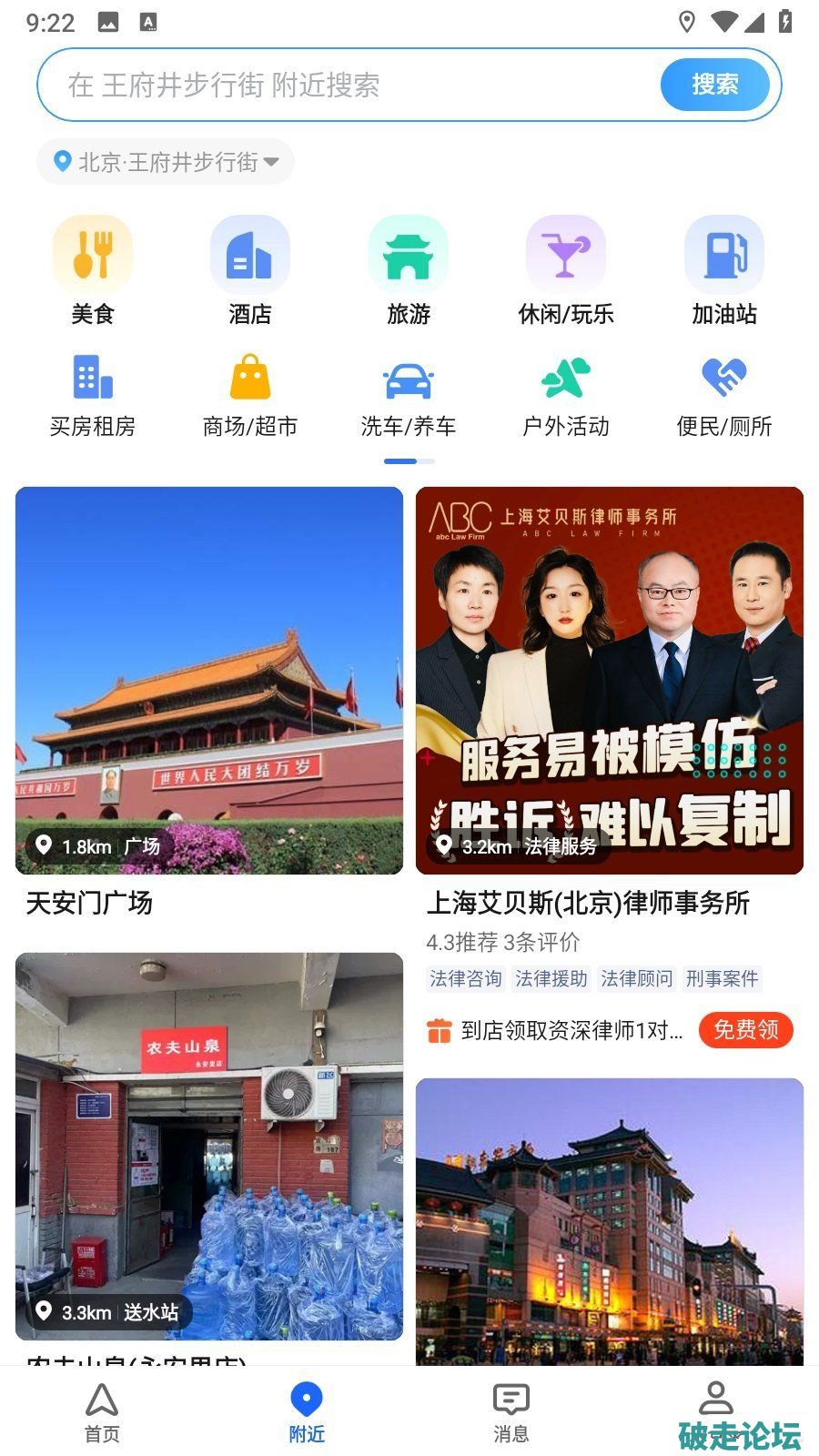
Task: Open the 买房租房 category
Action: point(93,396)
